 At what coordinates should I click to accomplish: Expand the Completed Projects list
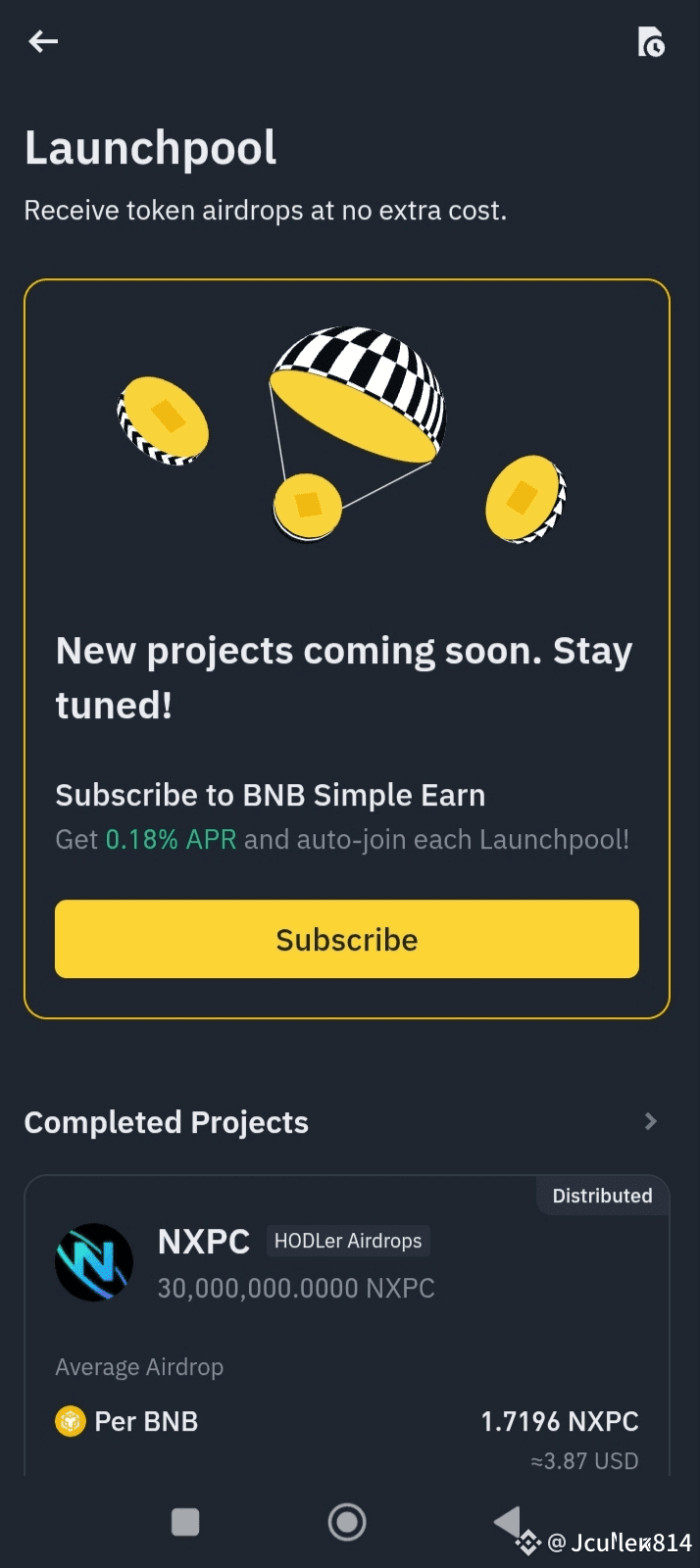(650, 1121)
